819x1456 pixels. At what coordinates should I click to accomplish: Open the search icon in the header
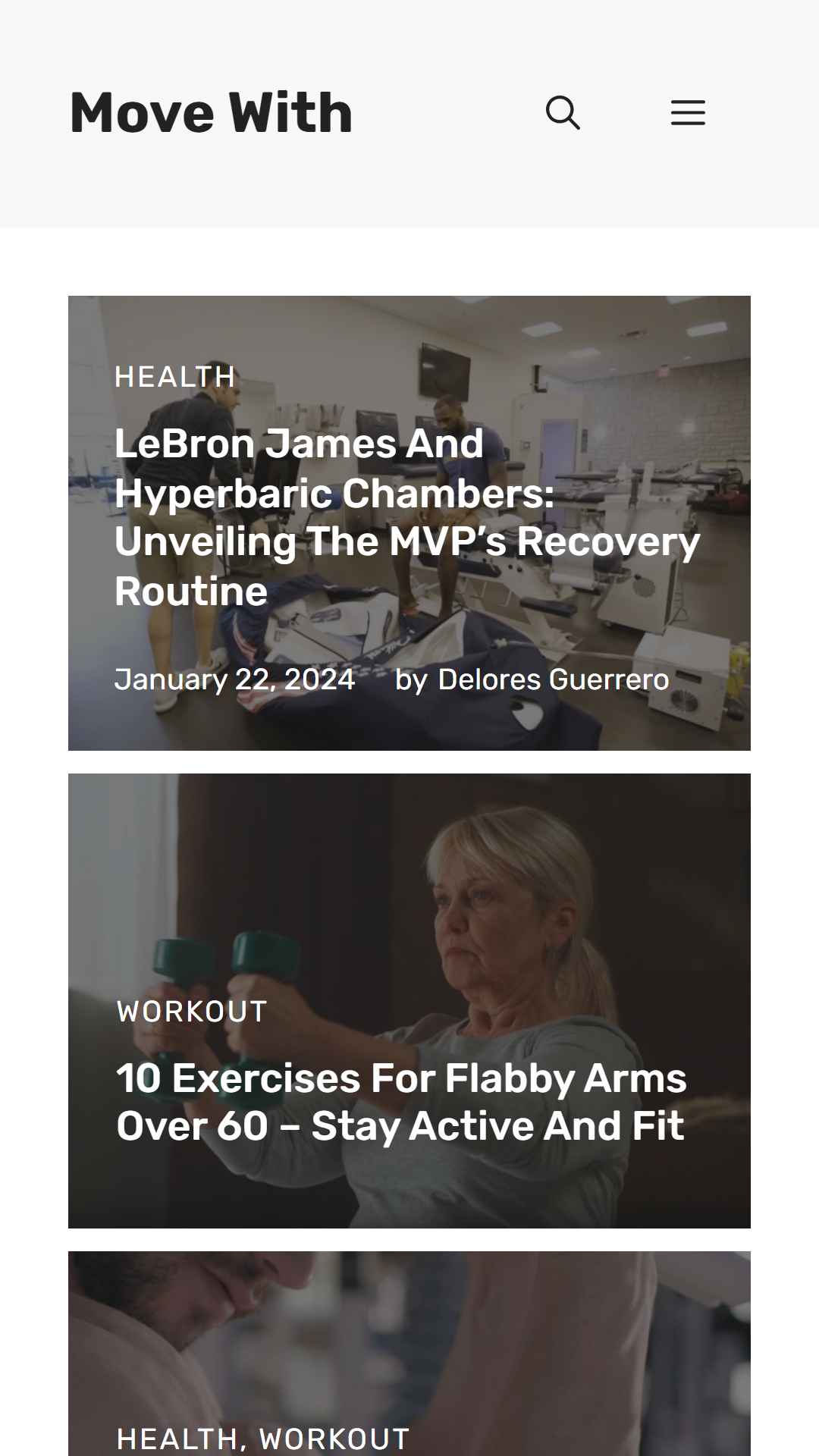[563, 113]
